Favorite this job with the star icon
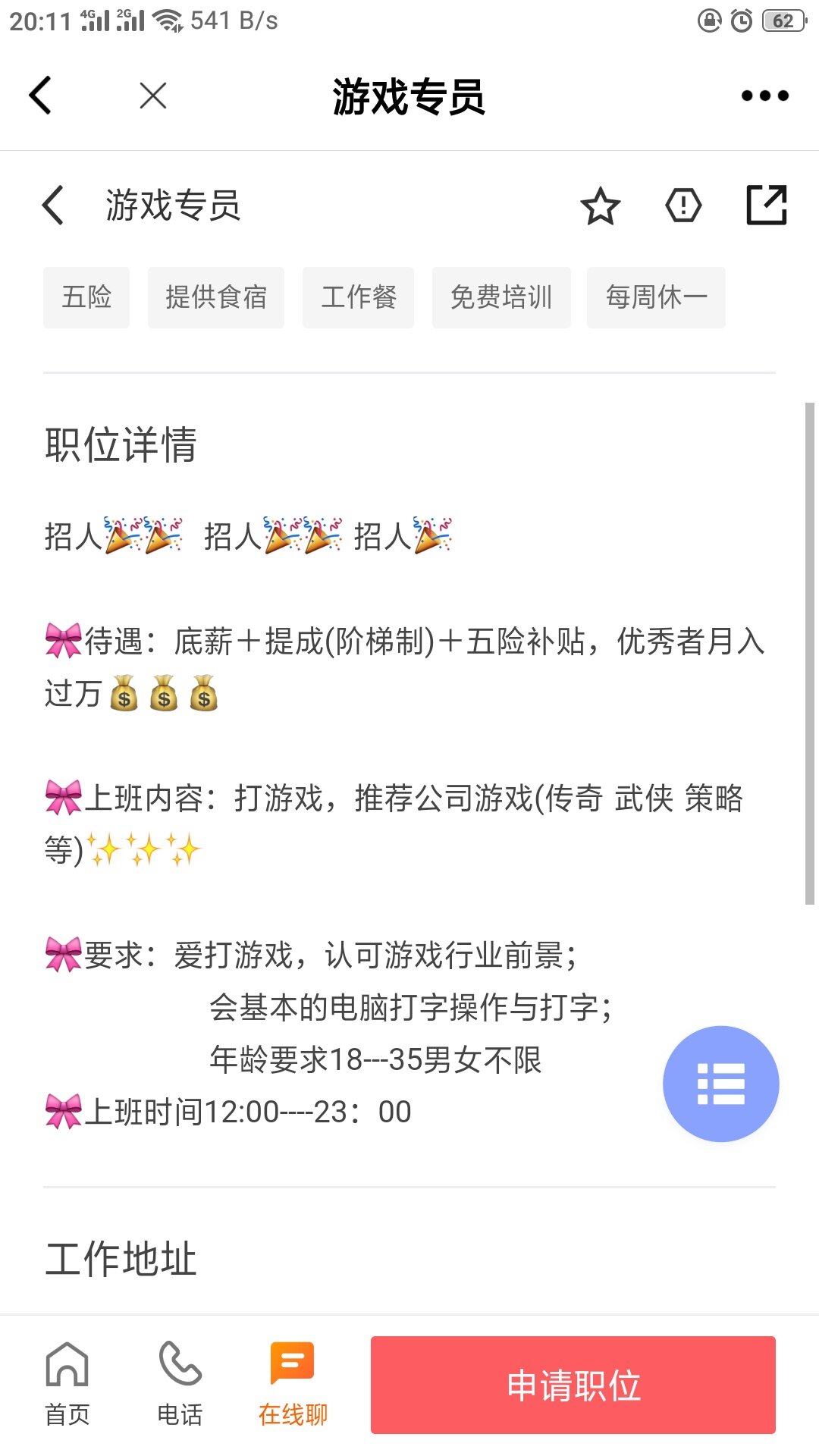The height and width of the screenshot is (1456, 819). [x=600, y=206]
